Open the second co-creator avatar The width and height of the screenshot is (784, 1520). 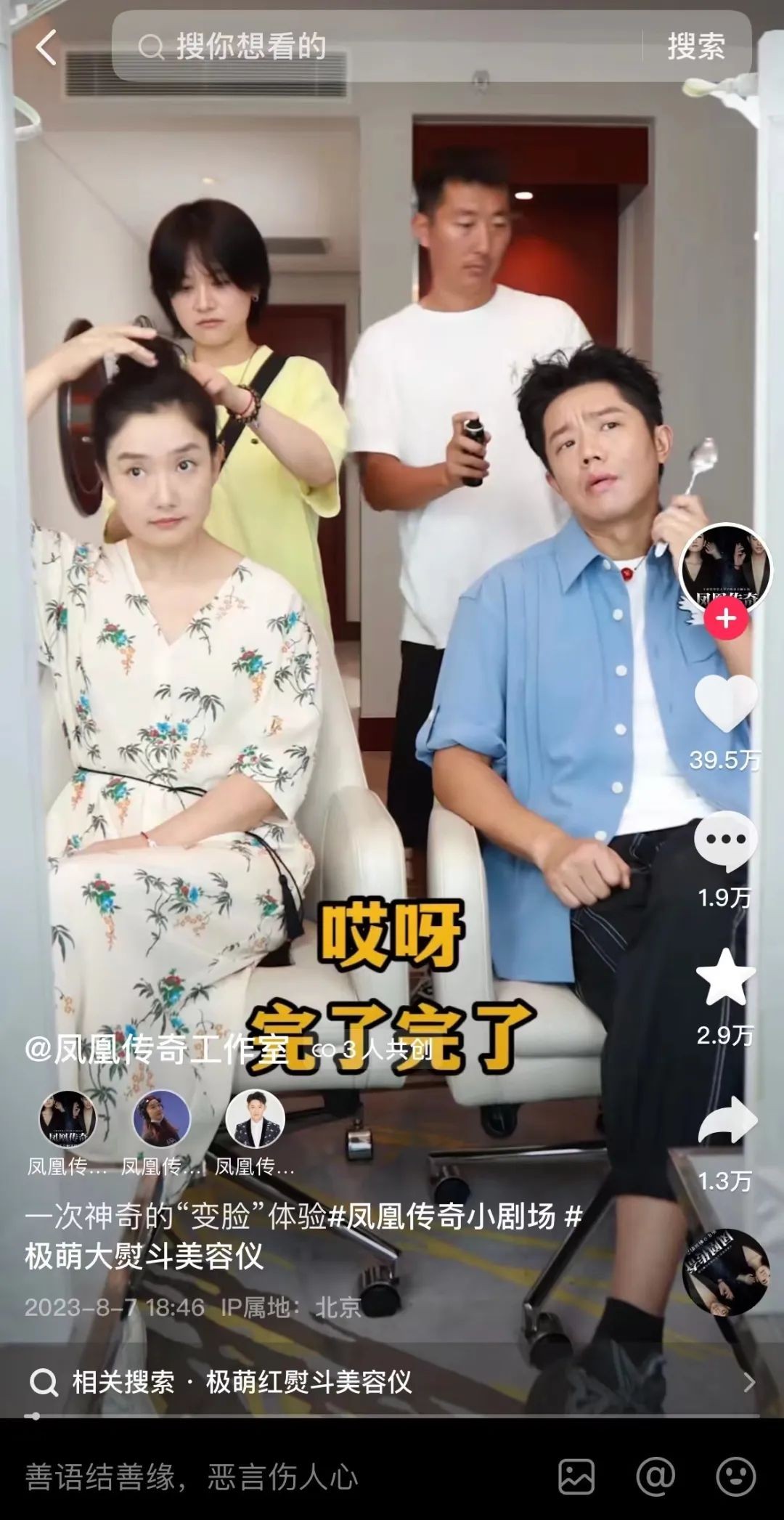[161, 1119]
